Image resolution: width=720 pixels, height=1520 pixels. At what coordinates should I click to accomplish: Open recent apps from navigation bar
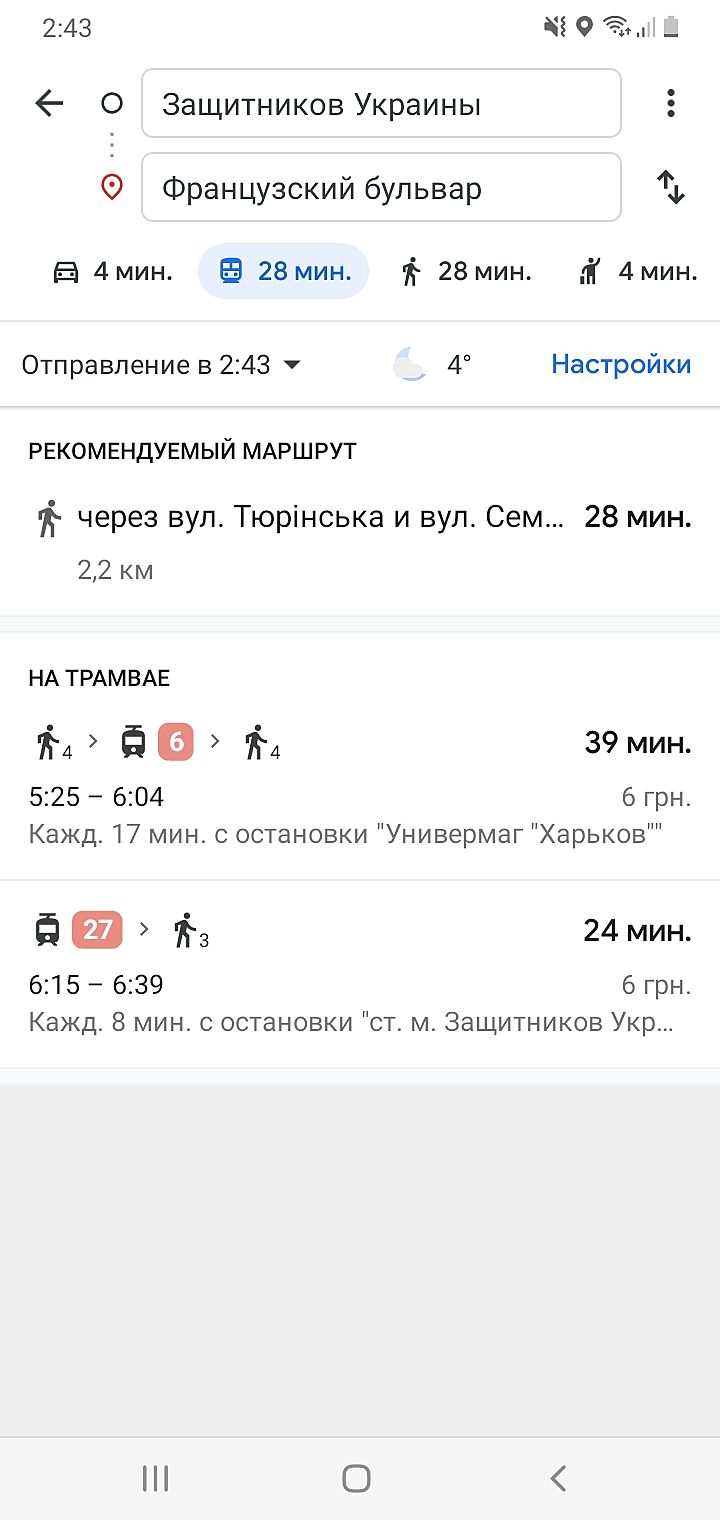pos(155,1478)
